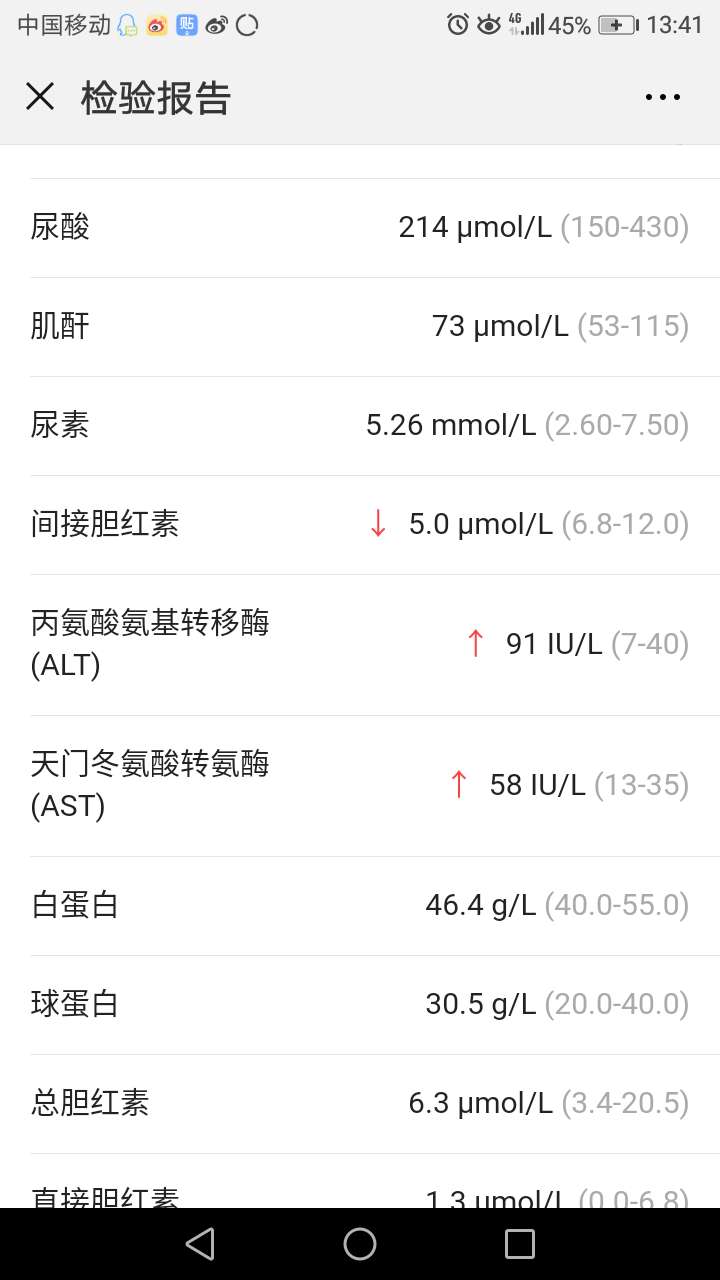This screenshot has height=1280, width=720.
Task: Select the 尿酸 result row
Action: coord(360,226)
